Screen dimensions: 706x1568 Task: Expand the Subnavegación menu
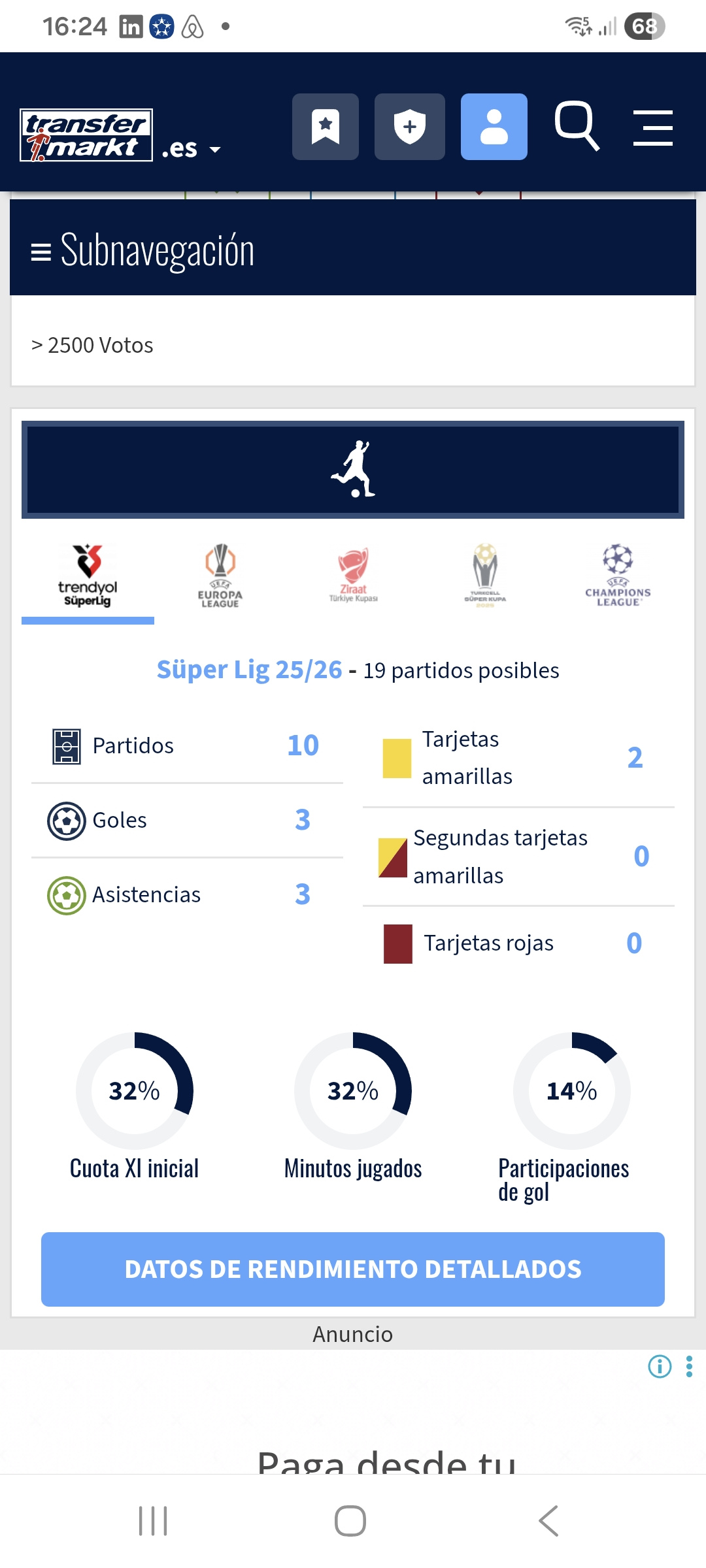coord(144,250)
